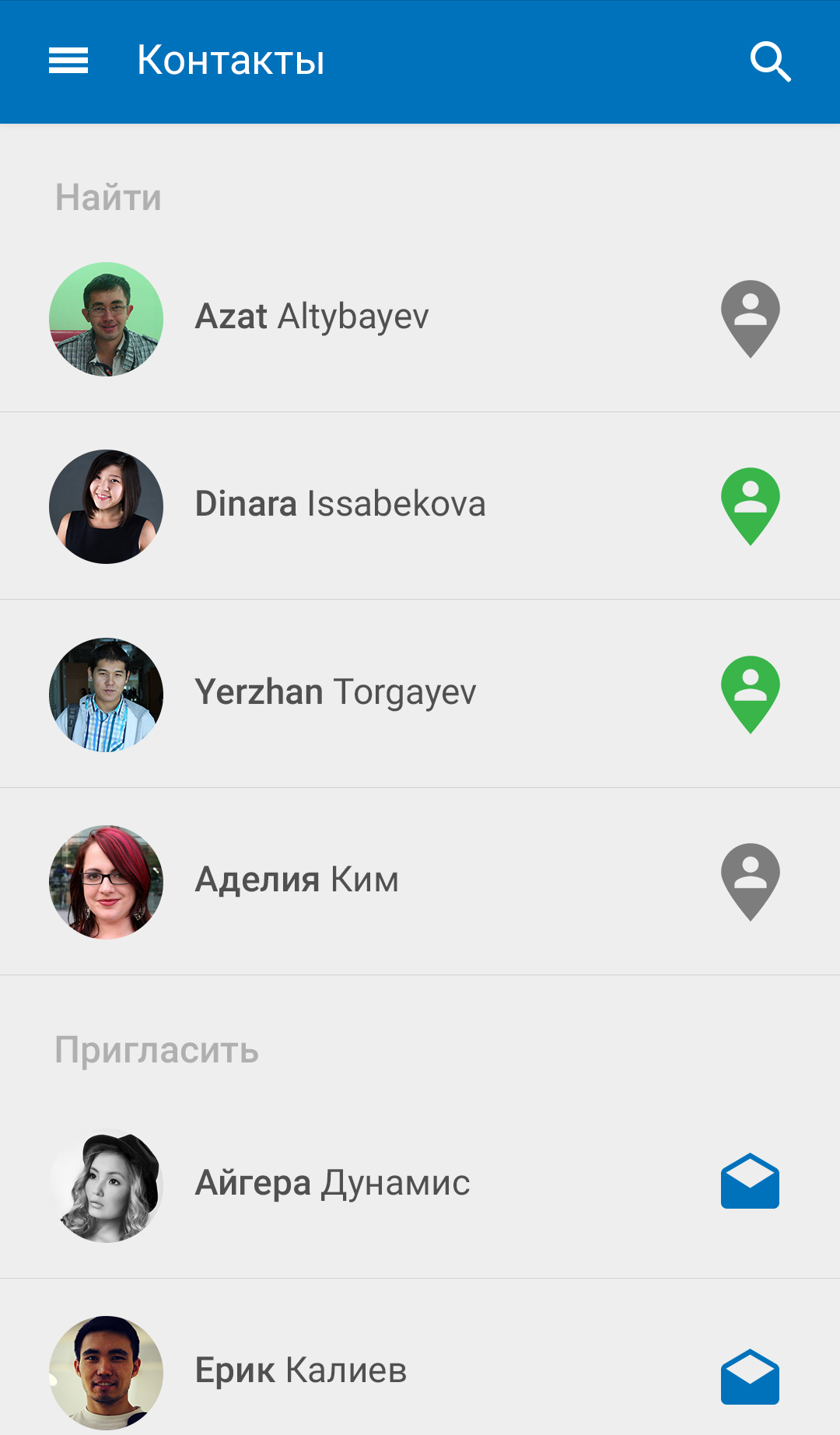Send invite to Айгера Дунамис
Image resolution: width=840 pixels, height=1435 pixels.
tap(750, 1181)
